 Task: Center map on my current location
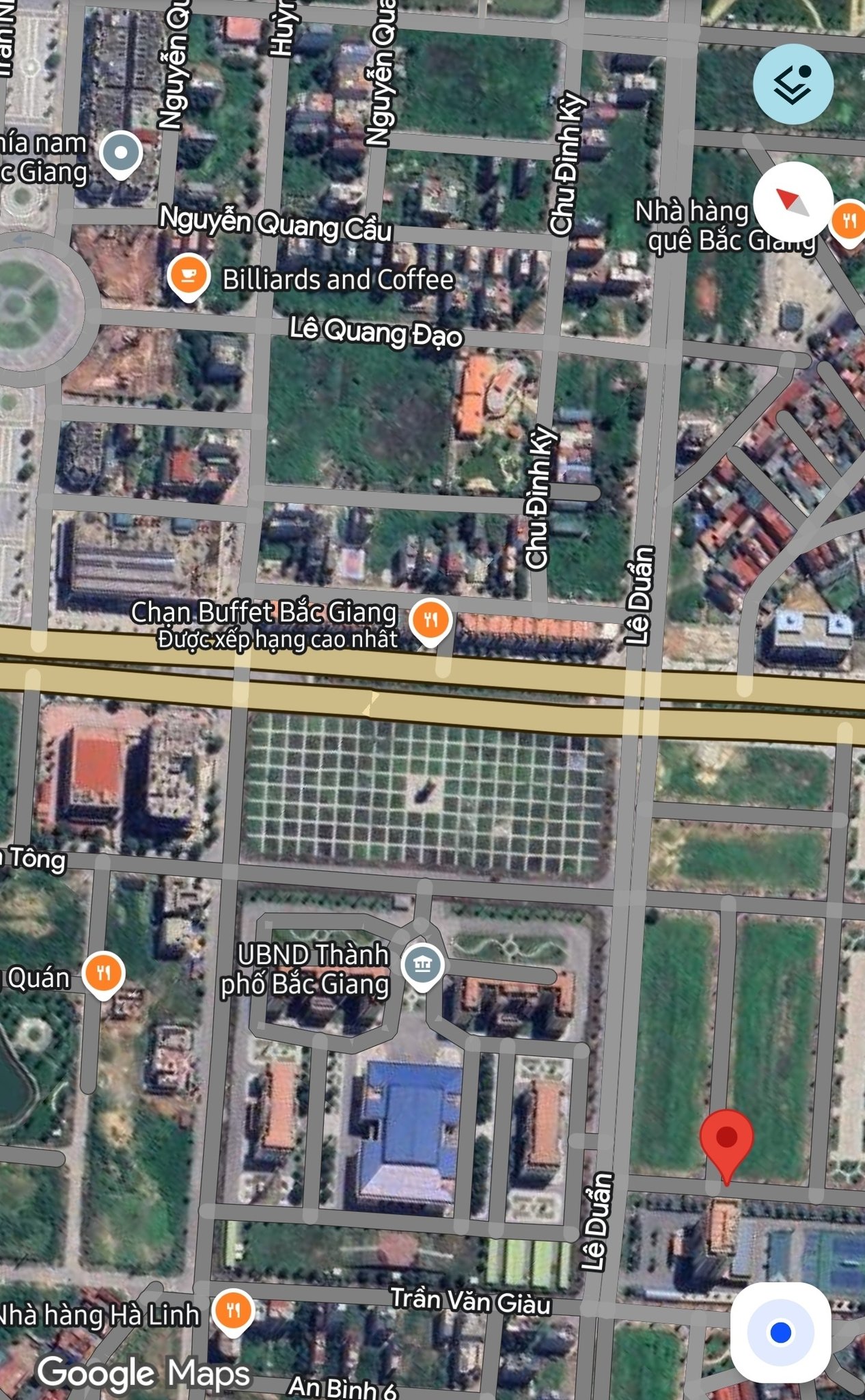point(780,1332)
